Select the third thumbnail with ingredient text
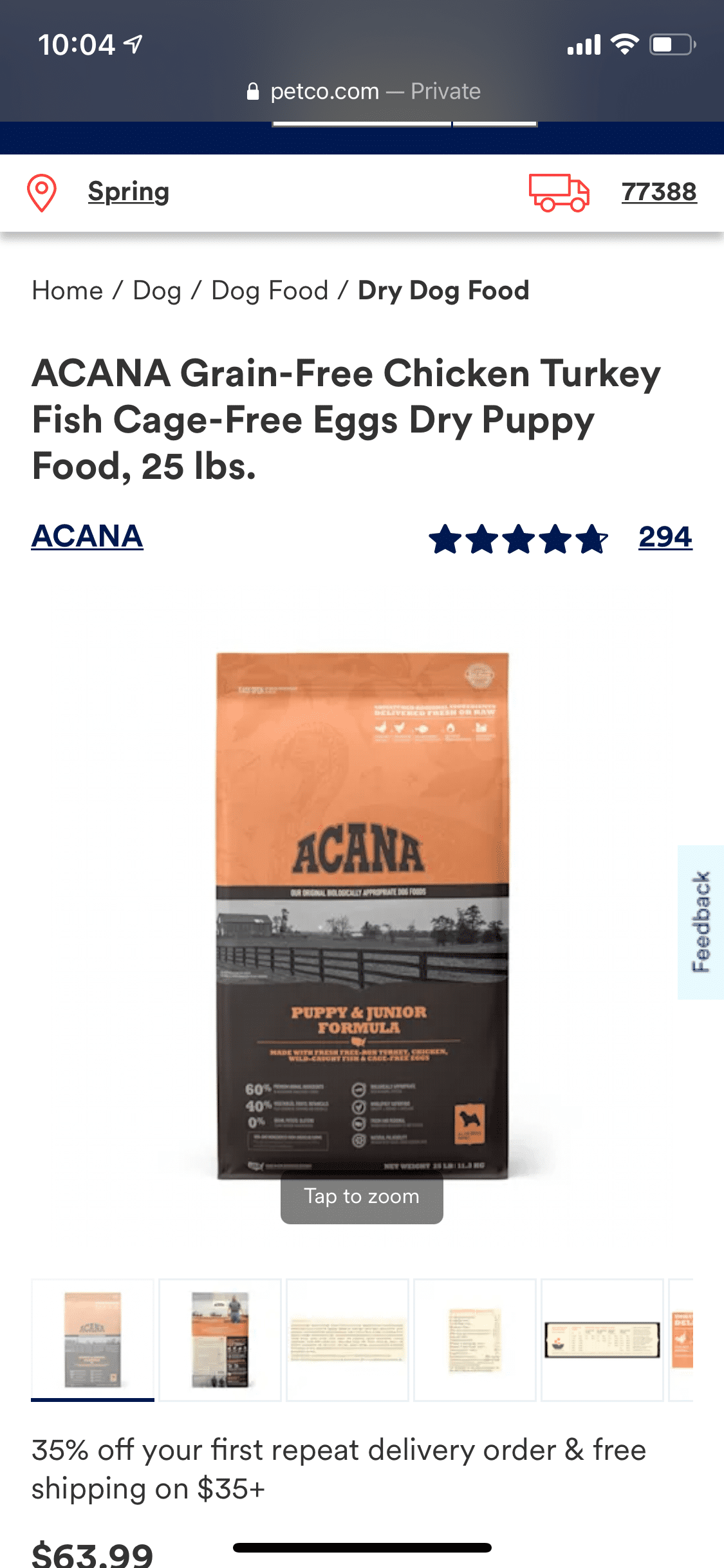 pyautogui.click(x=348, y=1339)
